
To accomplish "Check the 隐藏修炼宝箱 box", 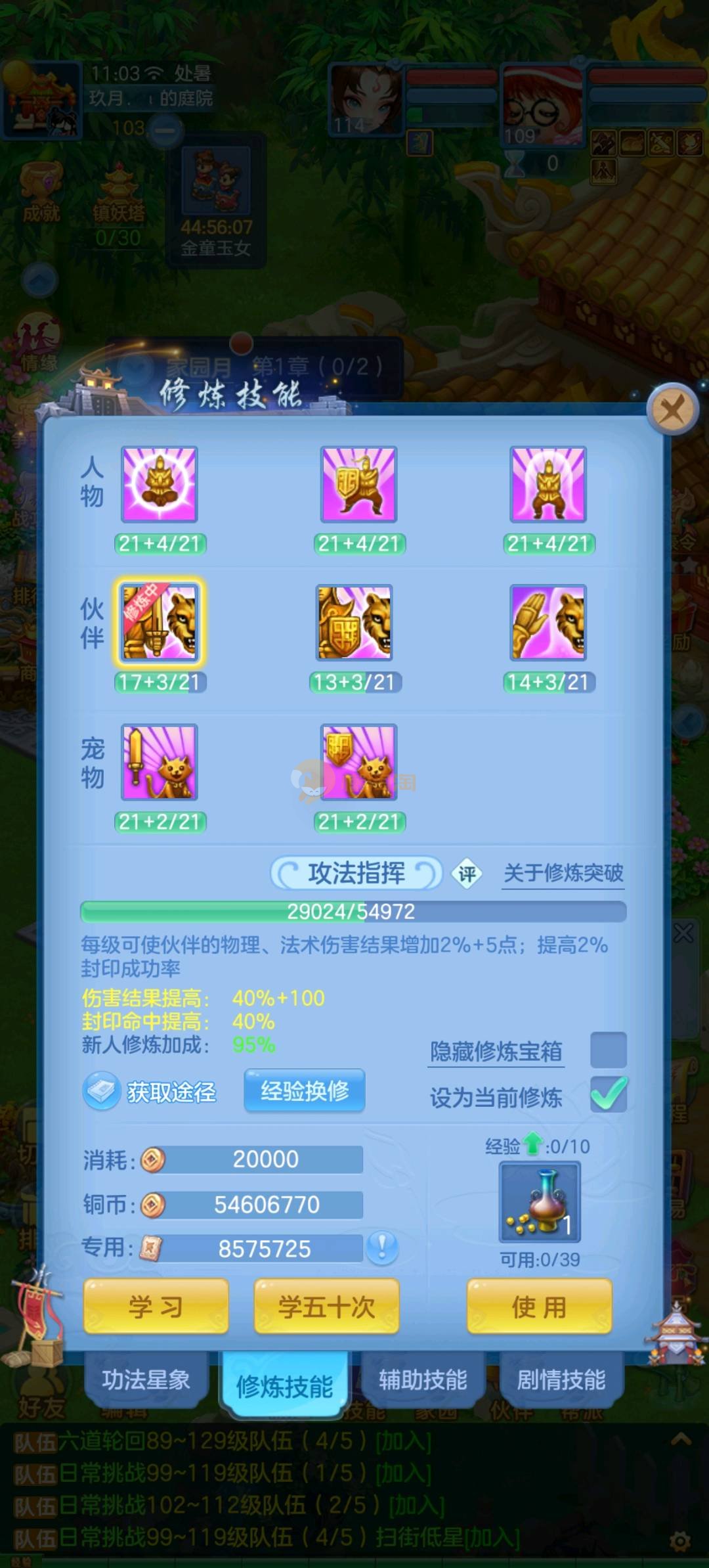I will 608,1050.
